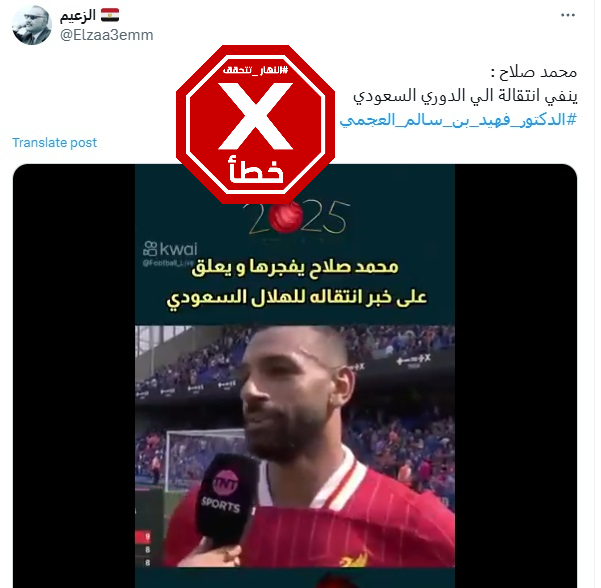The width and height of the screenshot is (601, 588).
Task: Open the post's more options menu
Action: (x=568, y=16)
